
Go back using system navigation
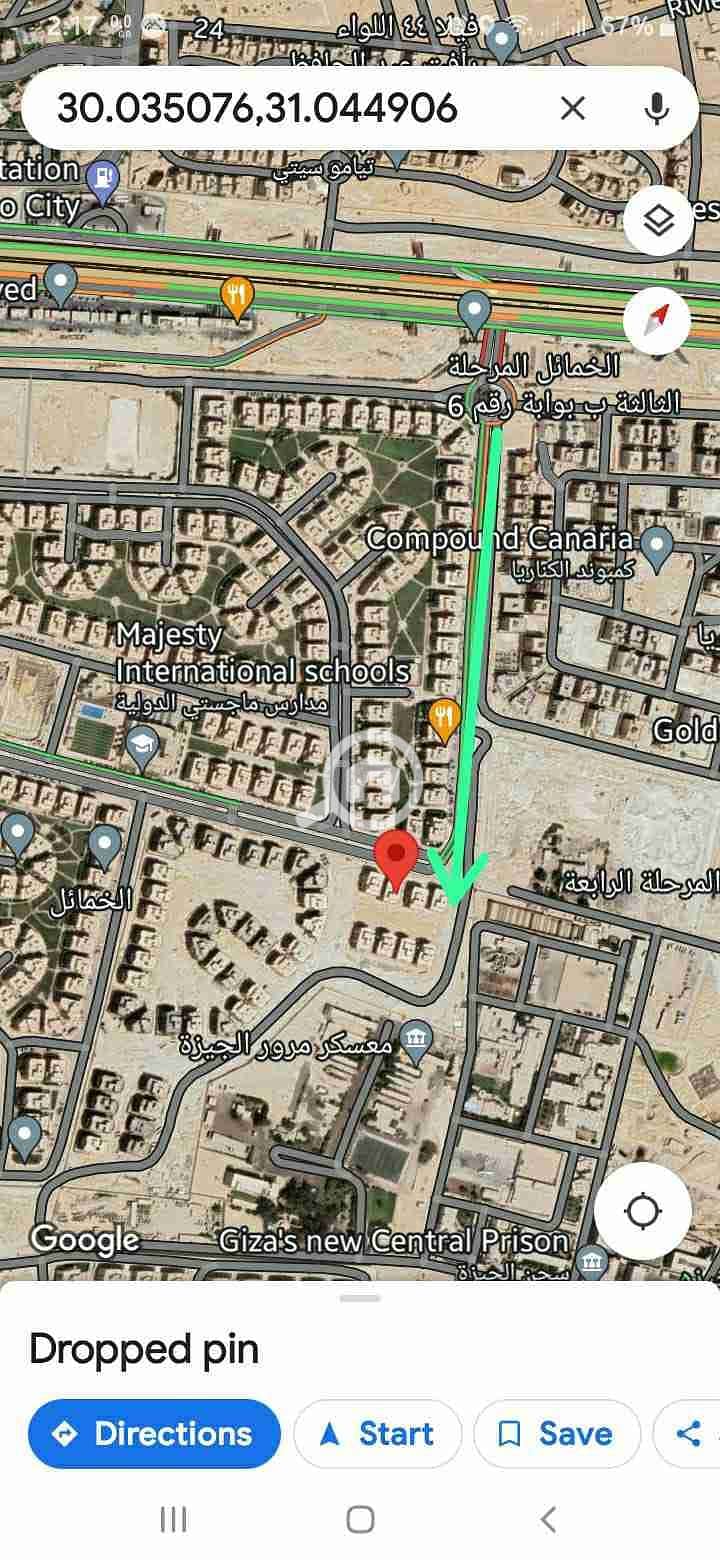pos(548,1520)
